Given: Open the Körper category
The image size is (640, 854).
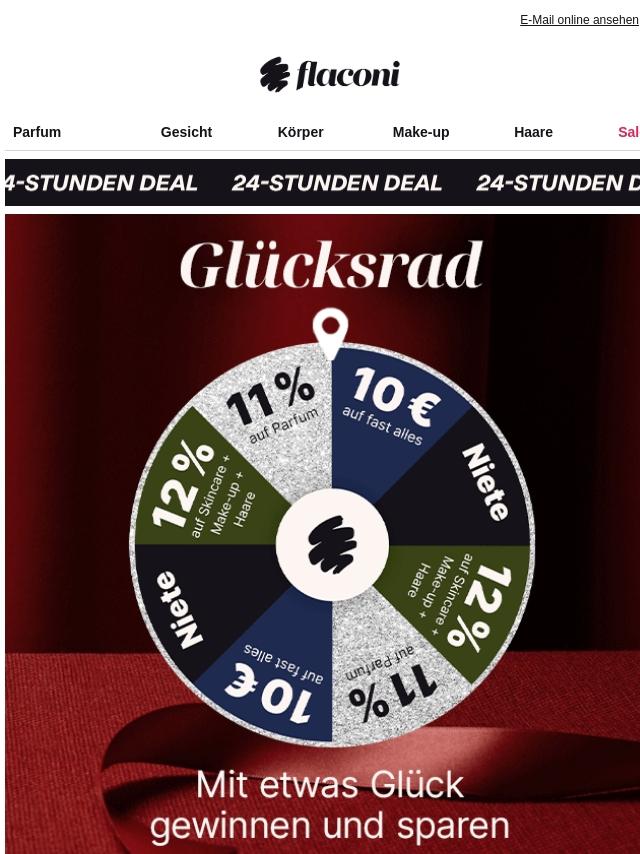Looking at the screenshot, I should pos(300,132).
